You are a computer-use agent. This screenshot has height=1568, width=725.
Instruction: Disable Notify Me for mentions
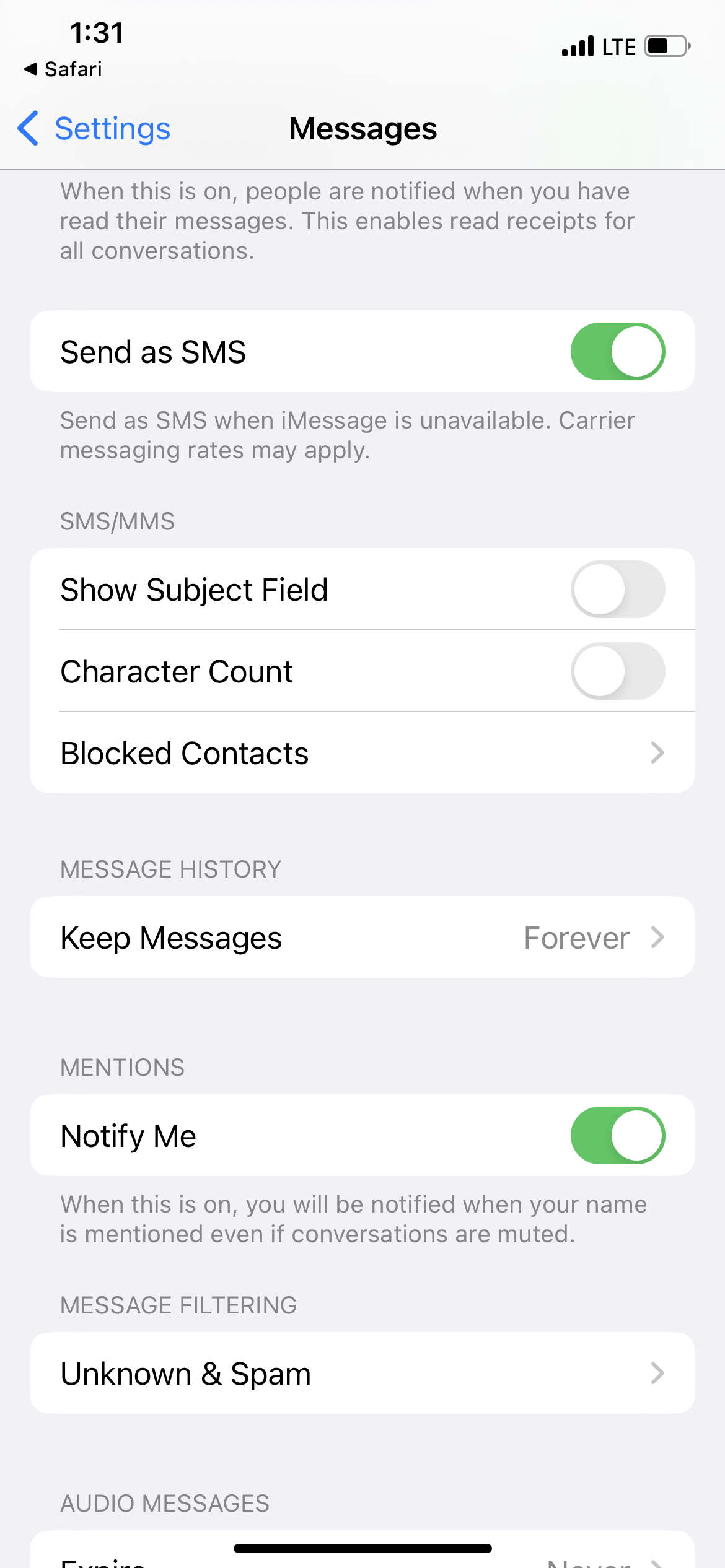click(x=617, y=1135)
